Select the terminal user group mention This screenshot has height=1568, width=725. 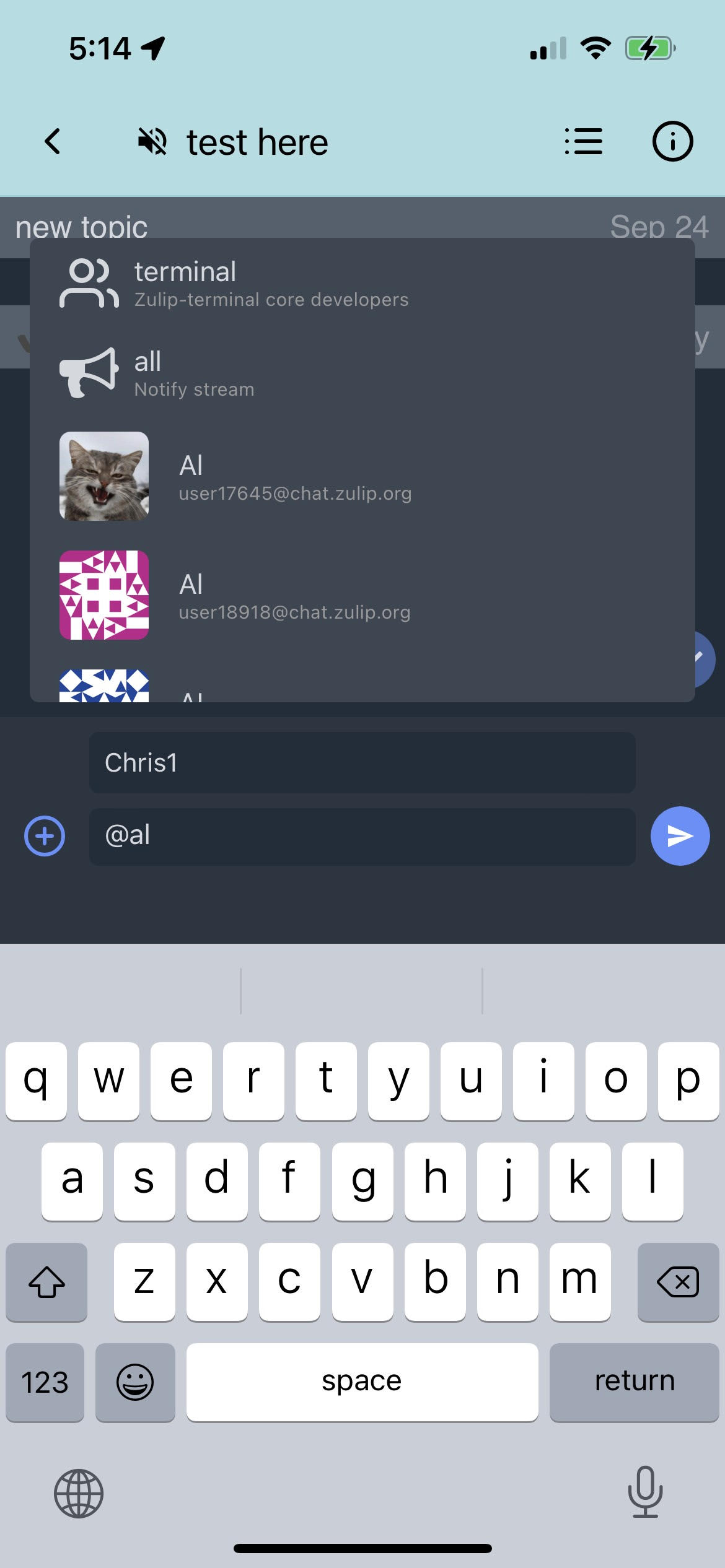[x=362, y=284]
